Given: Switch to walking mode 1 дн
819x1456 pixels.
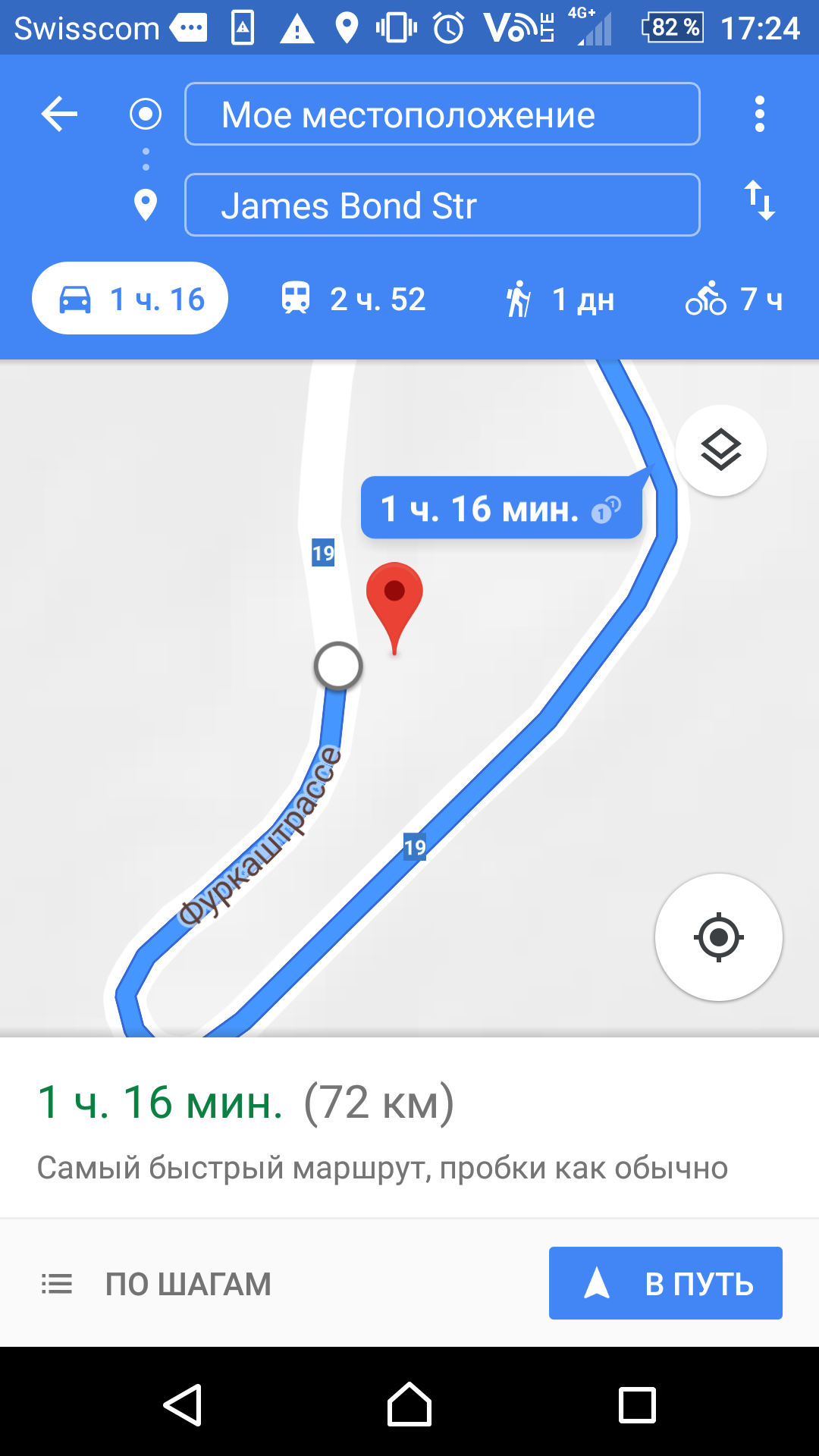Looking at the screenshot, I should pos(560,299).
